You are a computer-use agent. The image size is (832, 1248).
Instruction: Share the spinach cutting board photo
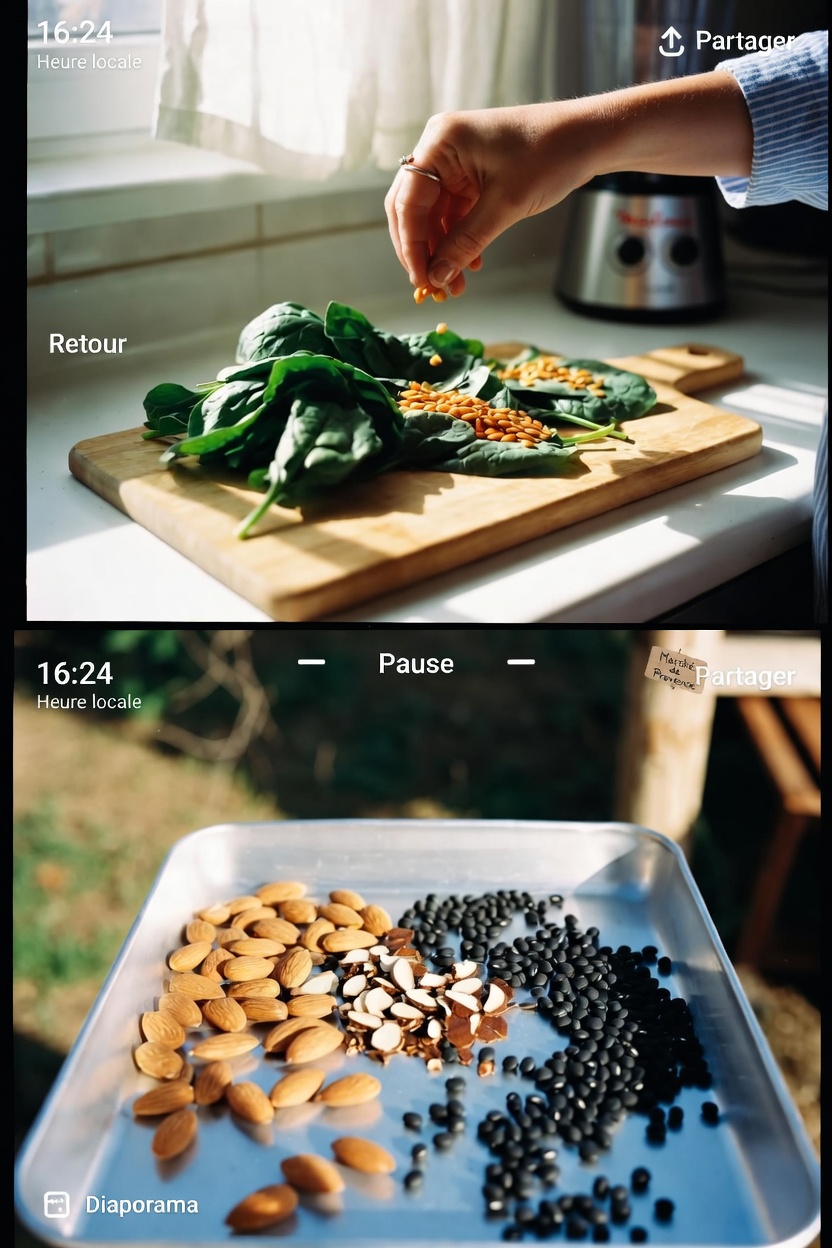click(x=727, y=41)
